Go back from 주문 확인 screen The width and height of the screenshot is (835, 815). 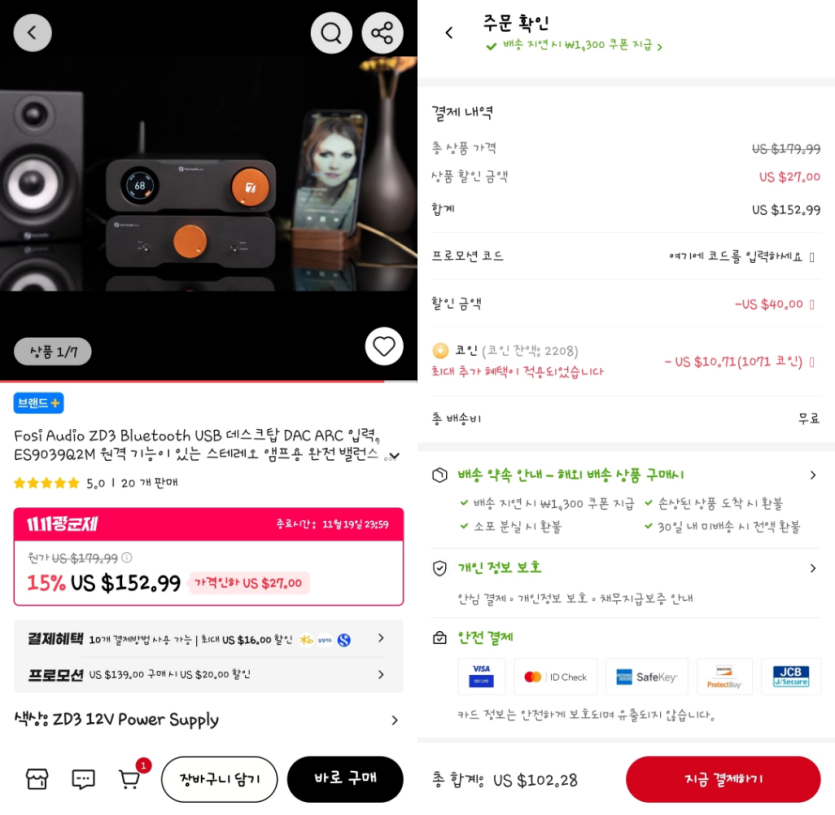pyautogui.click(x=449, y=33)
